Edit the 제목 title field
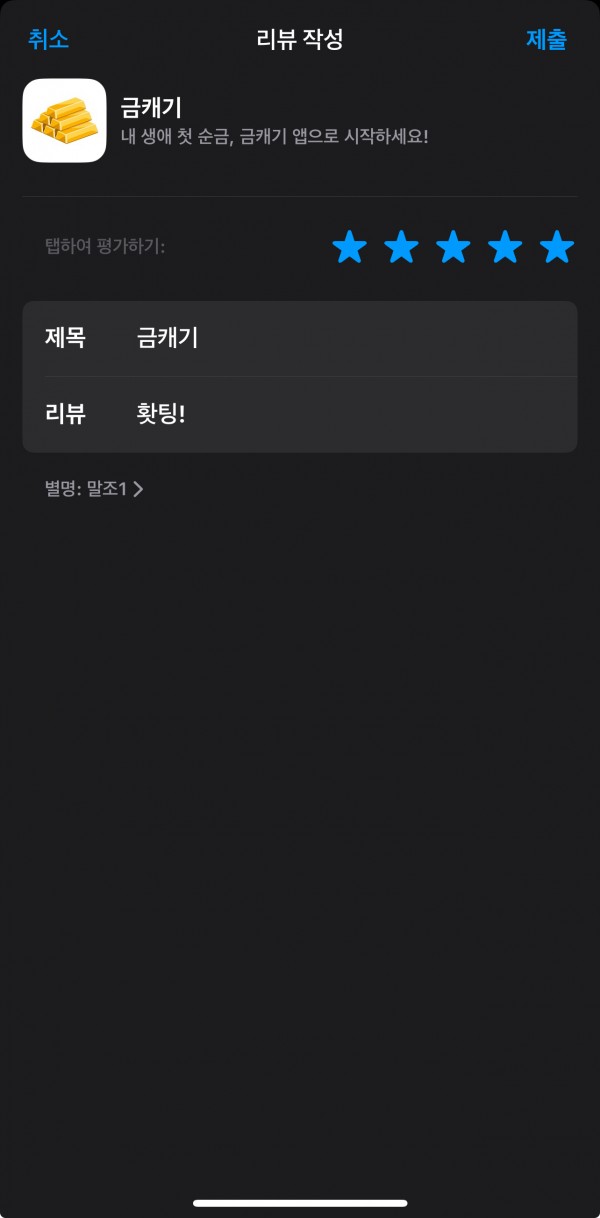Viewport: 600px width, 1218px height. pyautogui.click(x=300, y=339)
